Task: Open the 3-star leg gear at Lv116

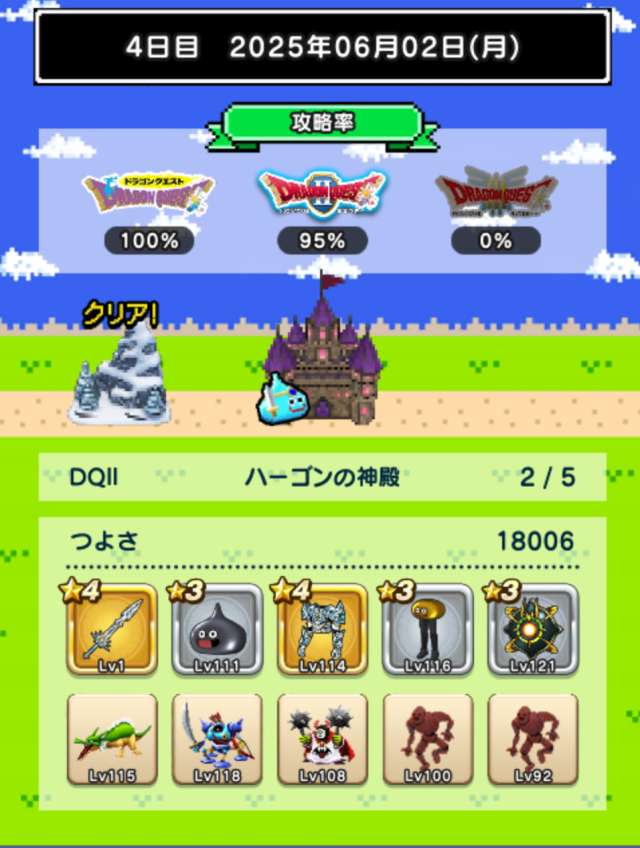Action: 428,629
